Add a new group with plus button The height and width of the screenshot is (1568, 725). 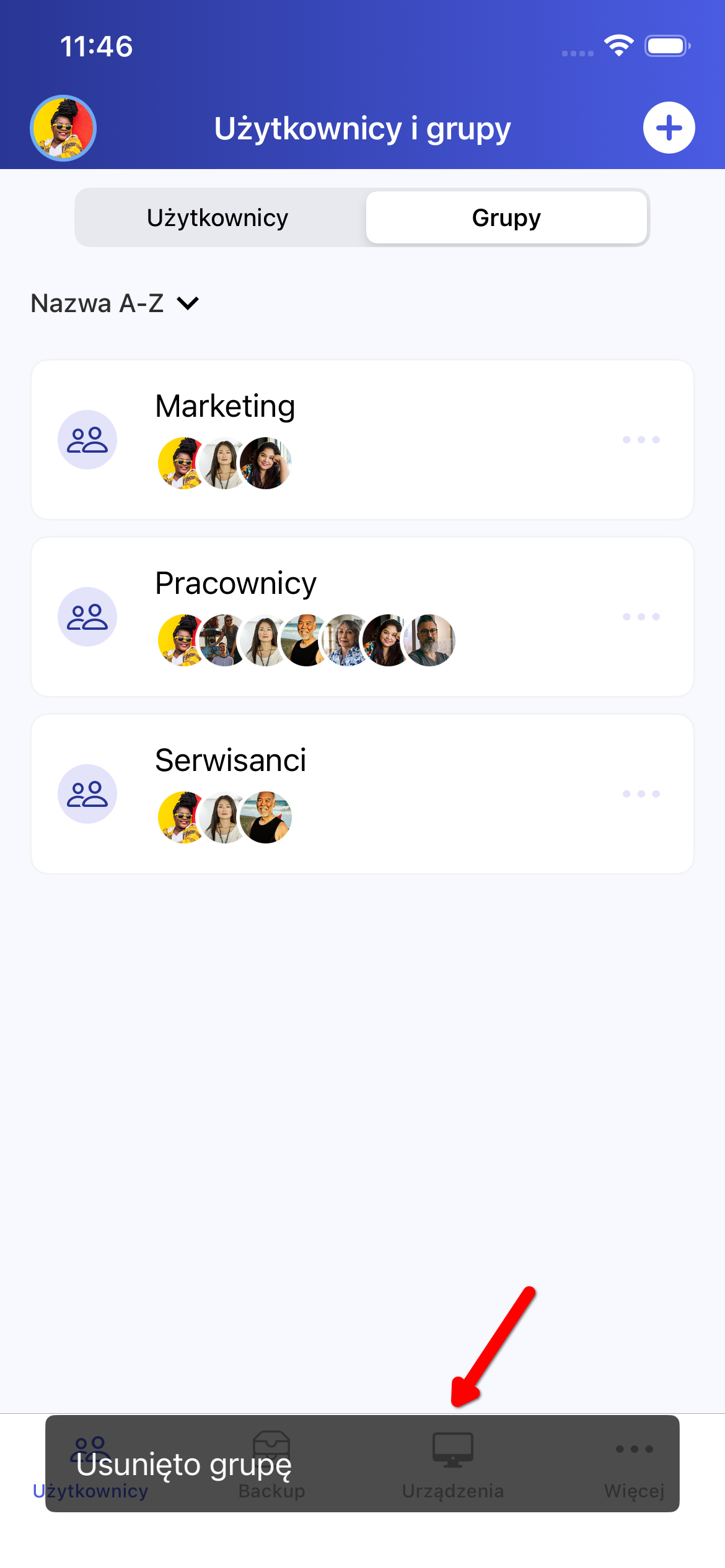coord(669,128)
